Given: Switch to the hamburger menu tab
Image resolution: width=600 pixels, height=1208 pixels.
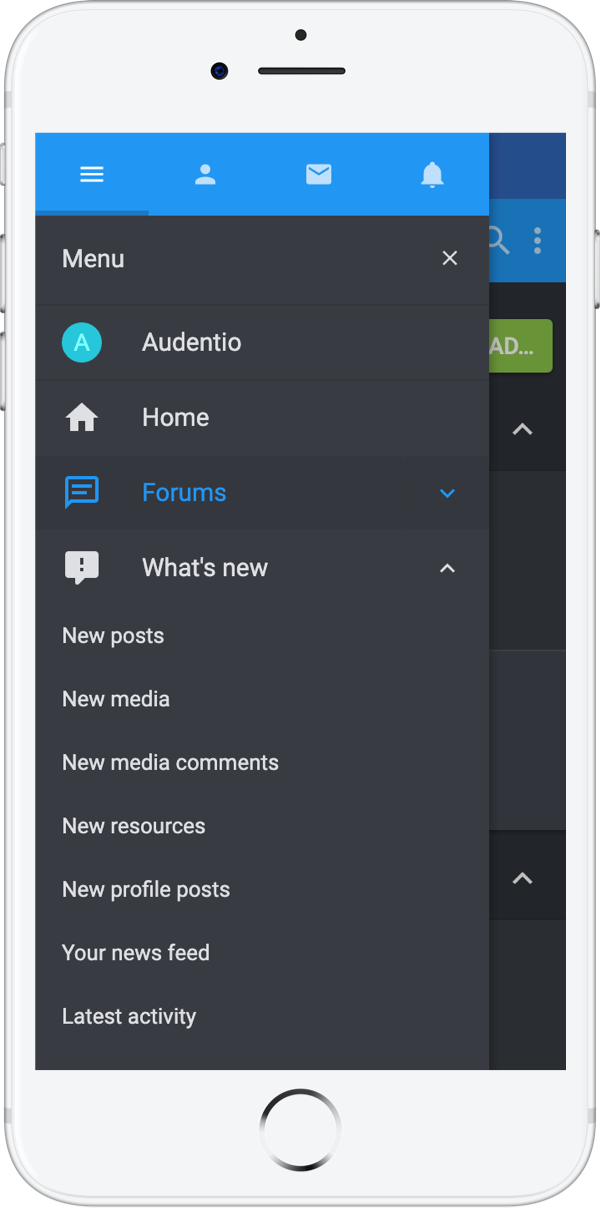Looking at the screenshot, I should click(x=92, y=175).
